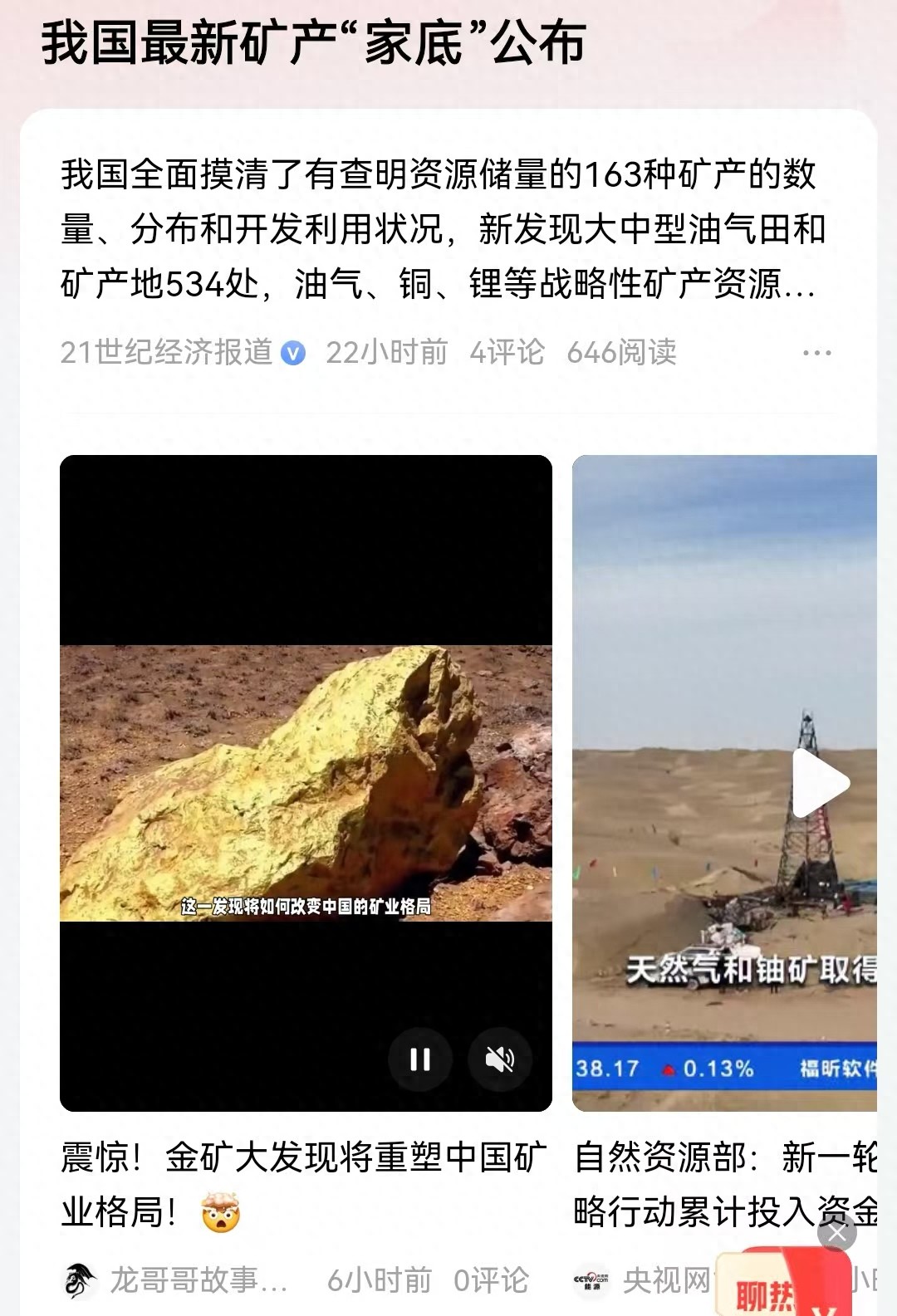Image resolution: width=897 pixels, height=1316 pixels.
Task: Open the 21世纪经济报道 publisher profile
Action: [x=166, y=353]
